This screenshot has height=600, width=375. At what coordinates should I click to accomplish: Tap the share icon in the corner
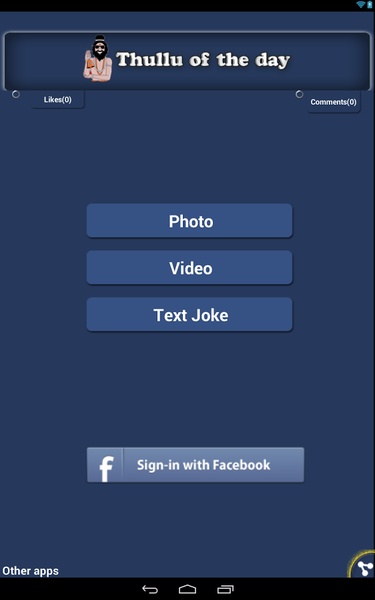click(x=364, y=566)
